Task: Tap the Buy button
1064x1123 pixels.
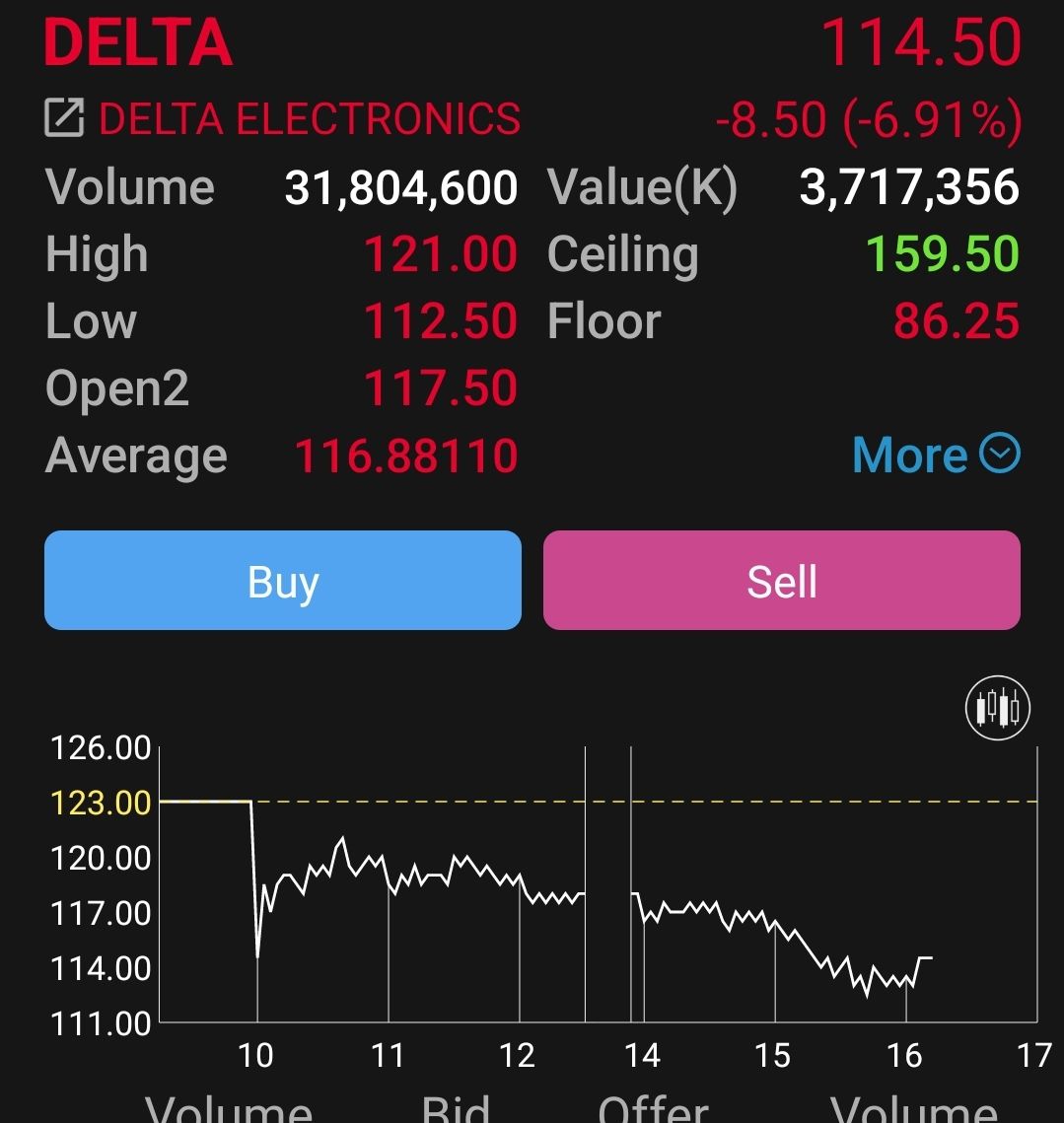Action: (282, 580)
